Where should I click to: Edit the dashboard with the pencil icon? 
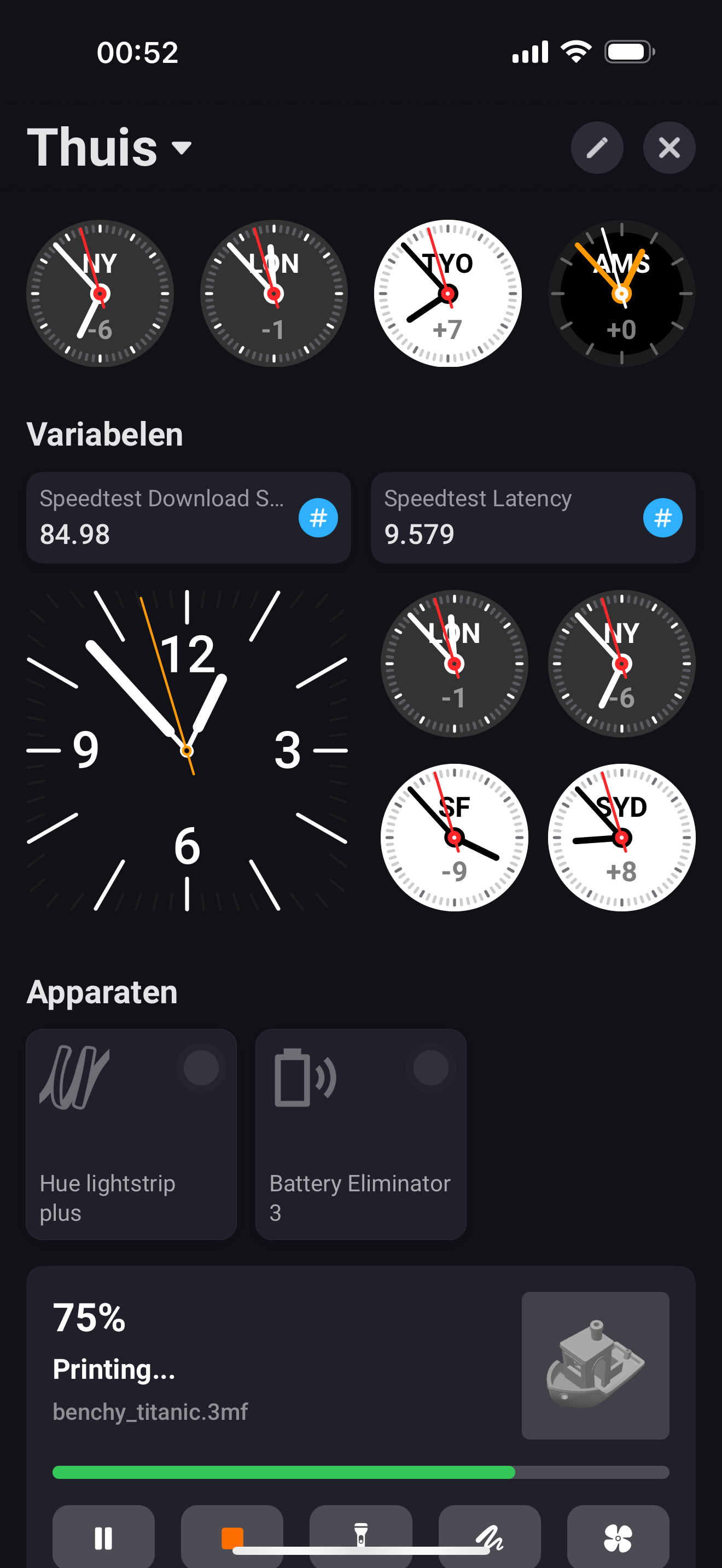[597, 147]
